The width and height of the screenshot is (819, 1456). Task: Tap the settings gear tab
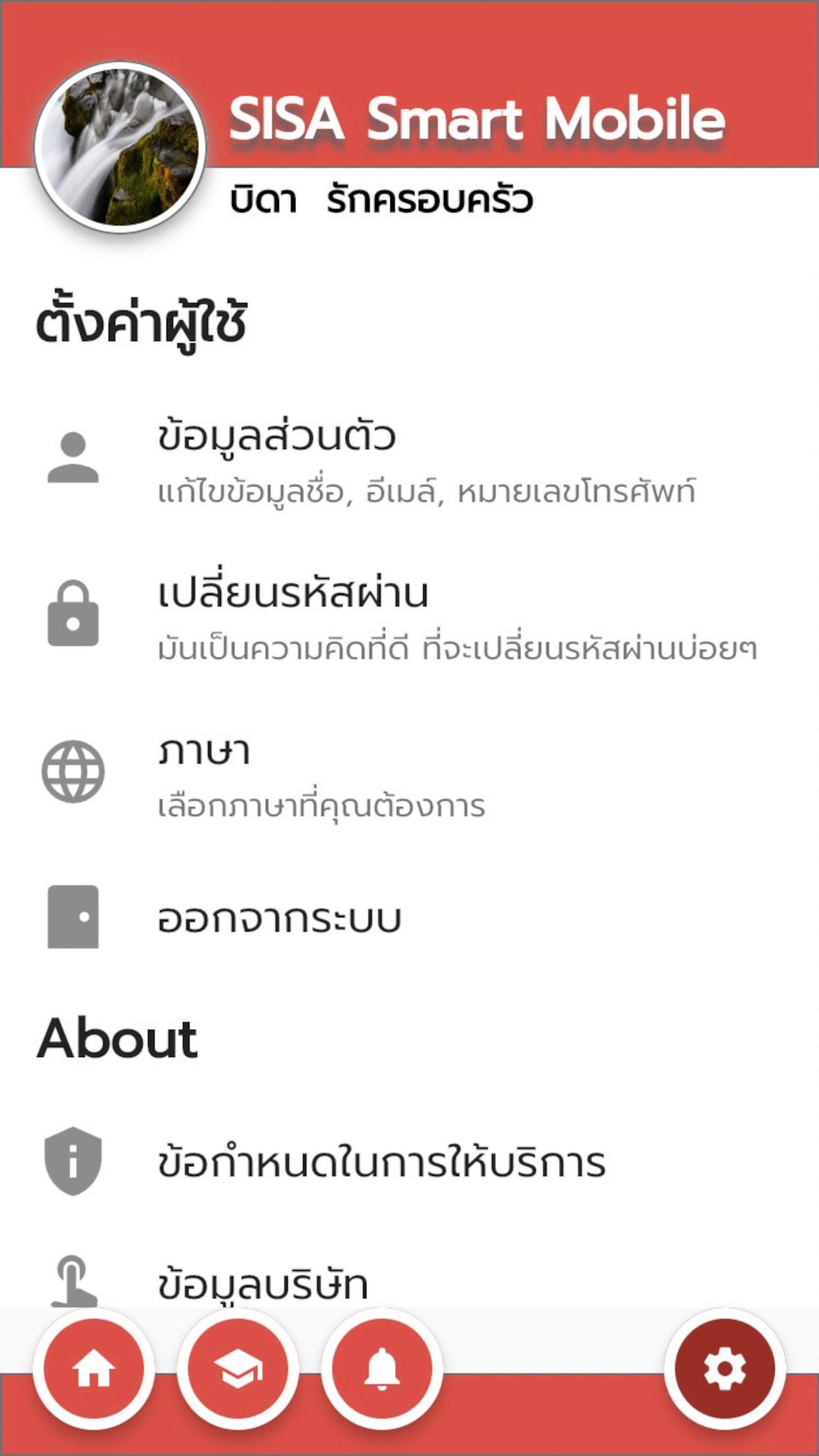pos(724,1369)
